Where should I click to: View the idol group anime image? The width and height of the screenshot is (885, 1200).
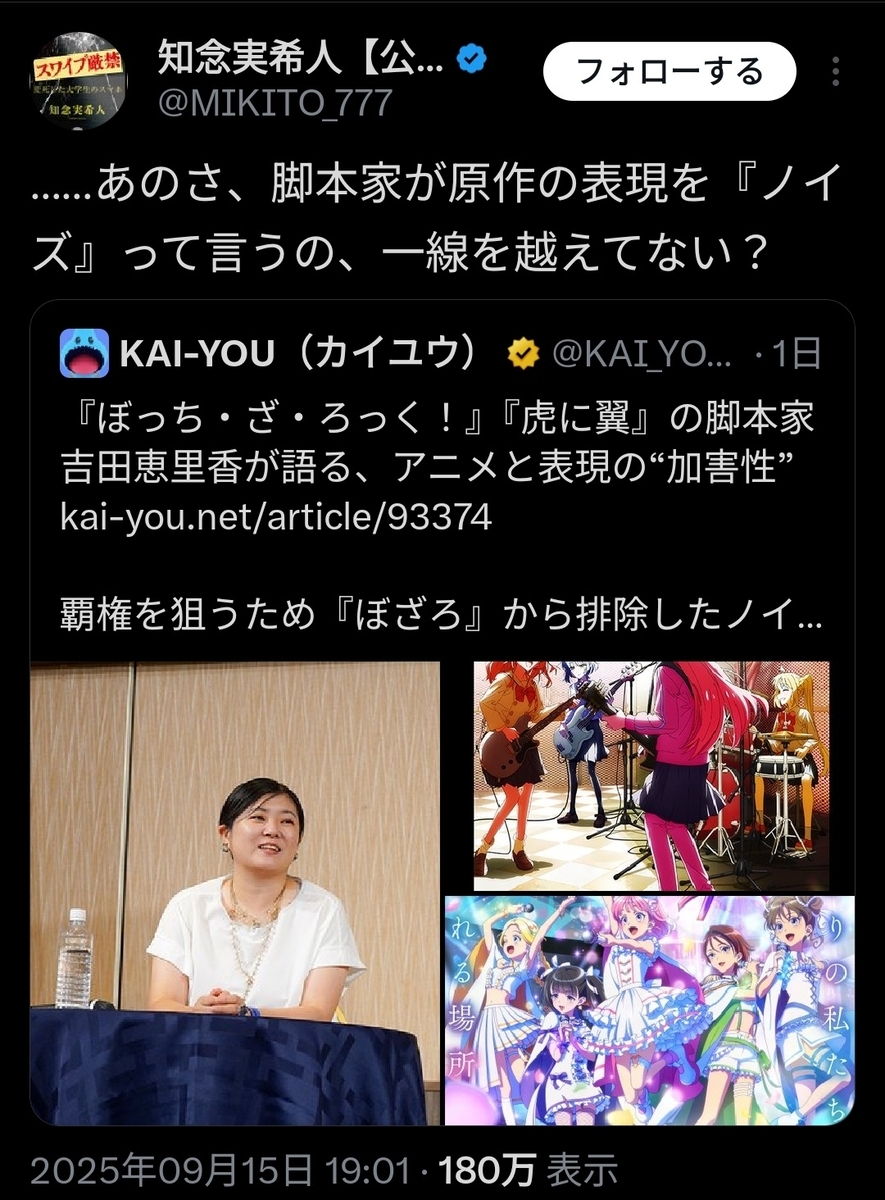[650, 1010]
